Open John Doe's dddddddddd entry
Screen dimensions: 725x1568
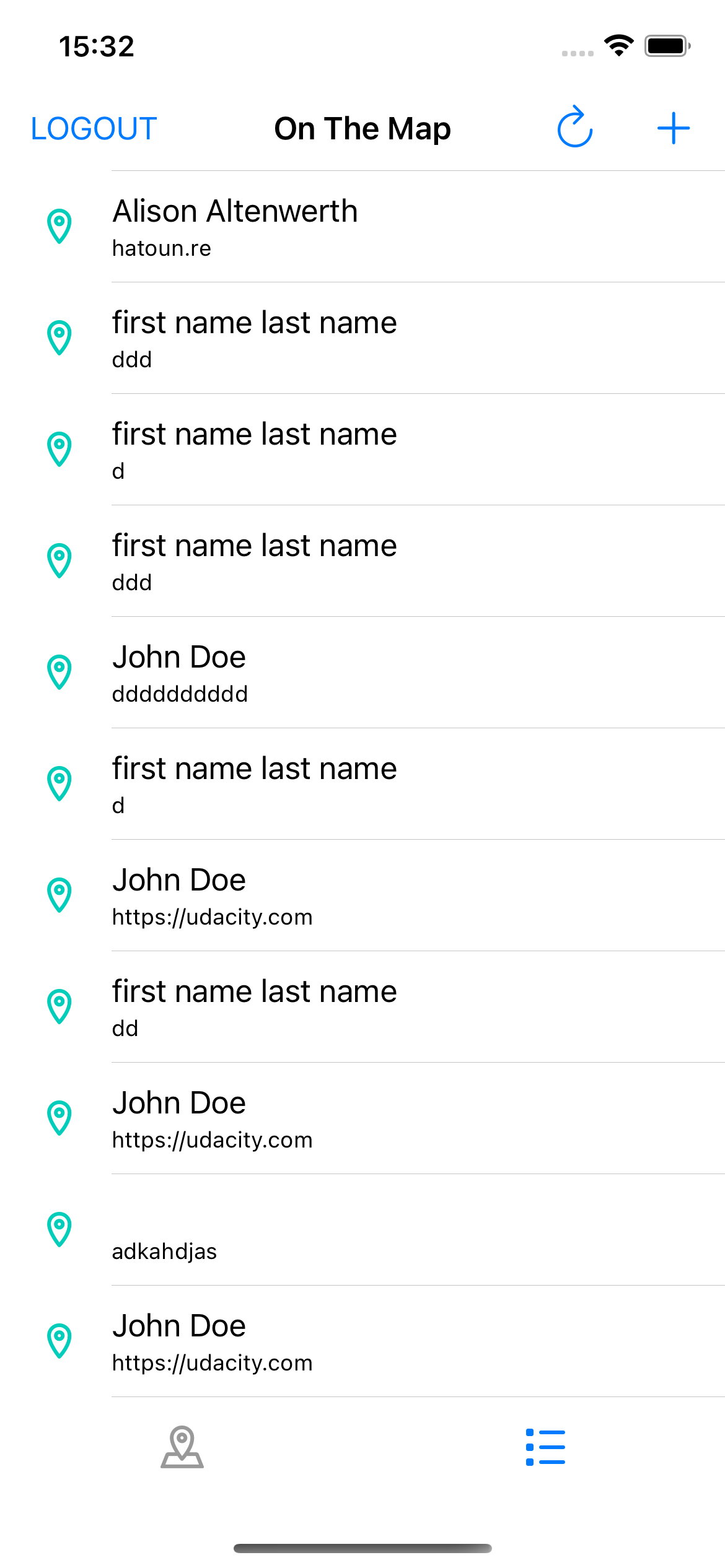(362, 673)
